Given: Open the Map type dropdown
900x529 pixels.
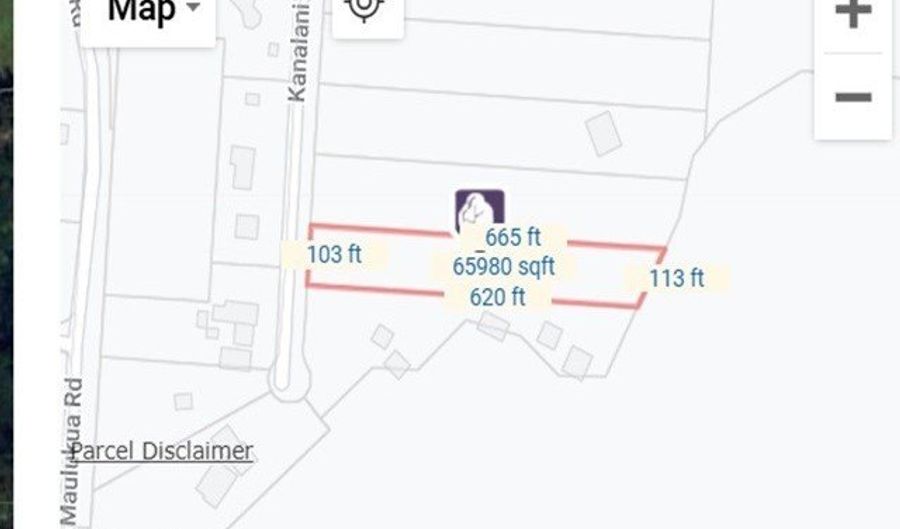Looking at the screenshot, I should (150, 14).
